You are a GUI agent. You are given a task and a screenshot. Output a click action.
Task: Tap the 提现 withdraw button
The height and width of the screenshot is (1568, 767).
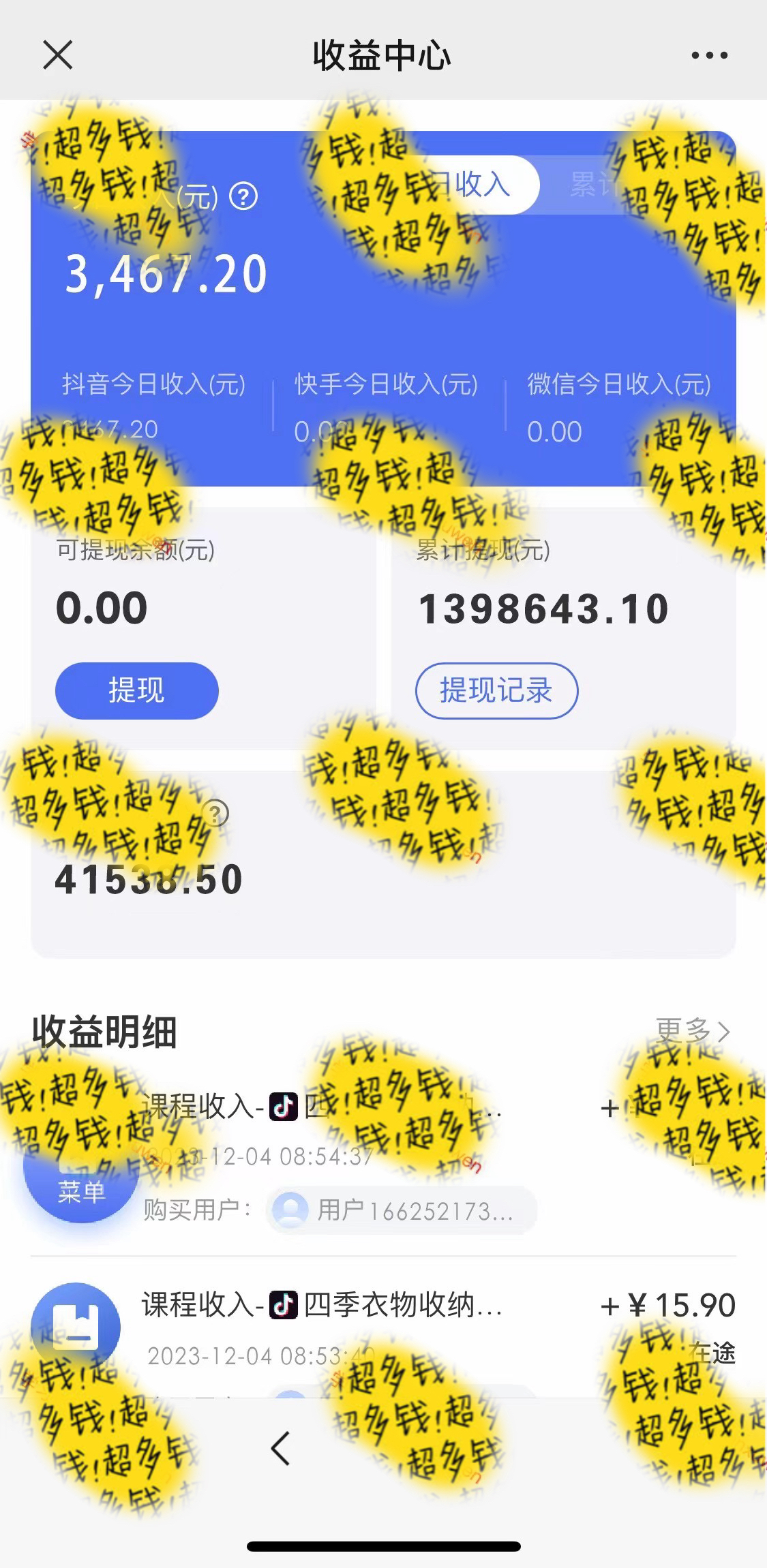point(136,690)
